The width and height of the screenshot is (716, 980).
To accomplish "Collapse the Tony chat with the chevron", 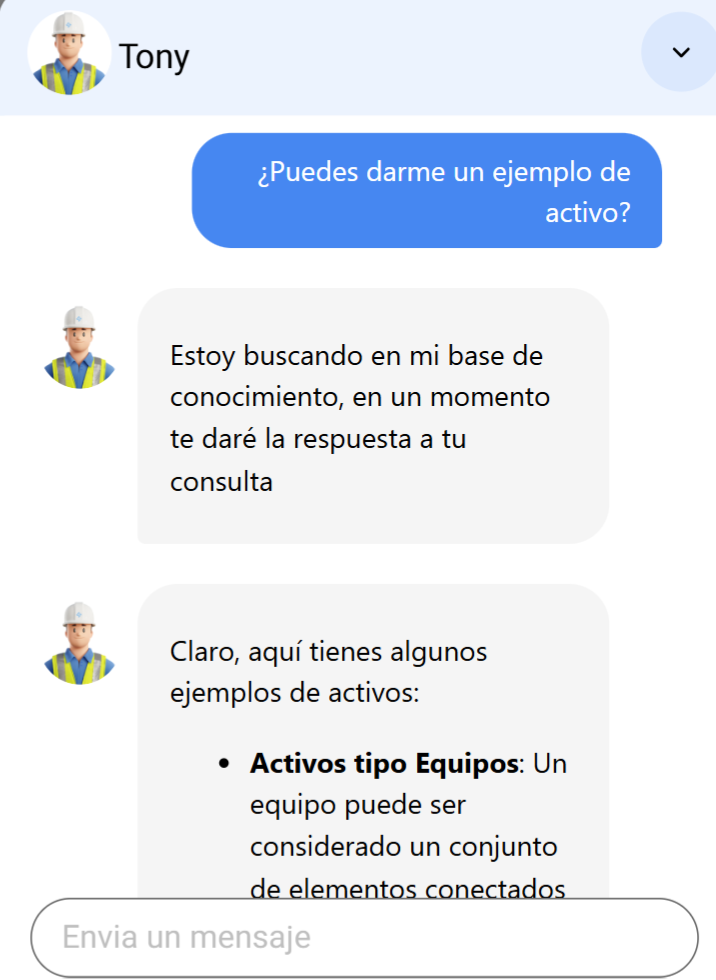I will tap(680, 52).
